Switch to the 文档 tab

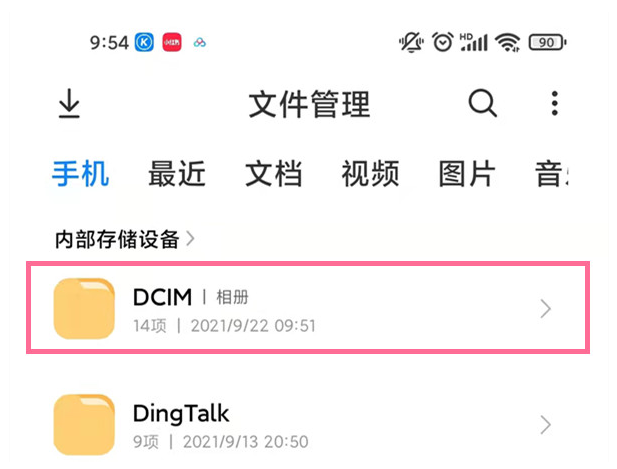[x=273, y=174]
